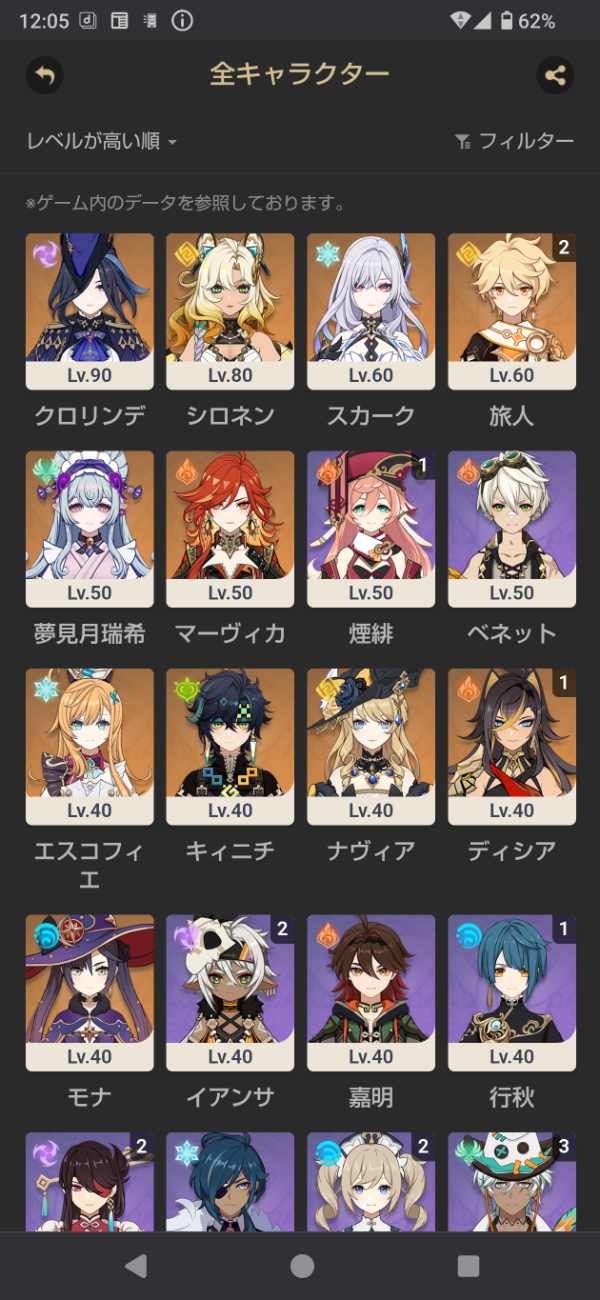This screenshot has width=600, height=1300.
Task: Select the シロネン character card
Action: click(x=230, y=311)
